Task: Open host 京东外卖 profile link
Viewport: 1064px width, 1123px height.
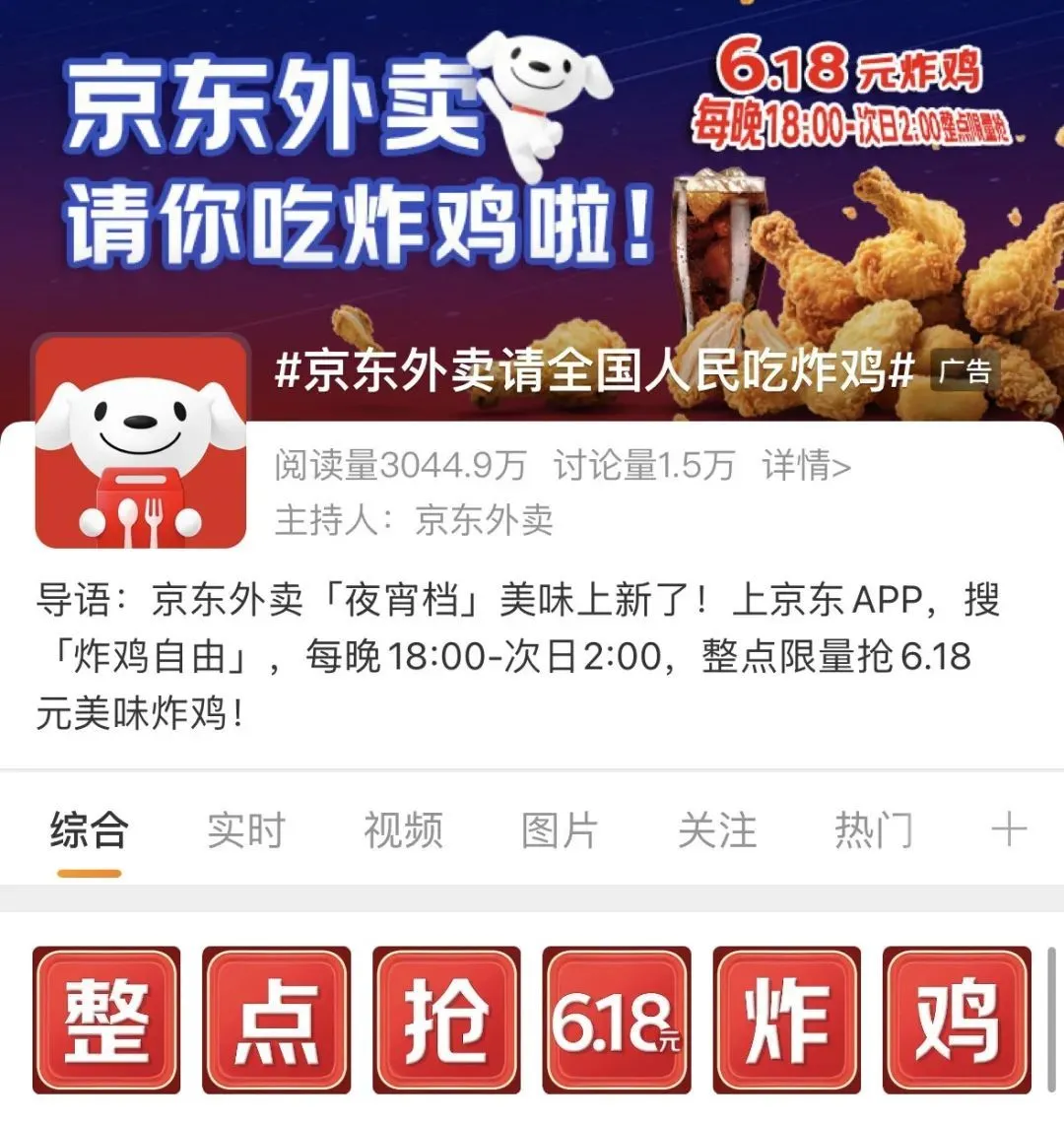Action: click(483, 519)
